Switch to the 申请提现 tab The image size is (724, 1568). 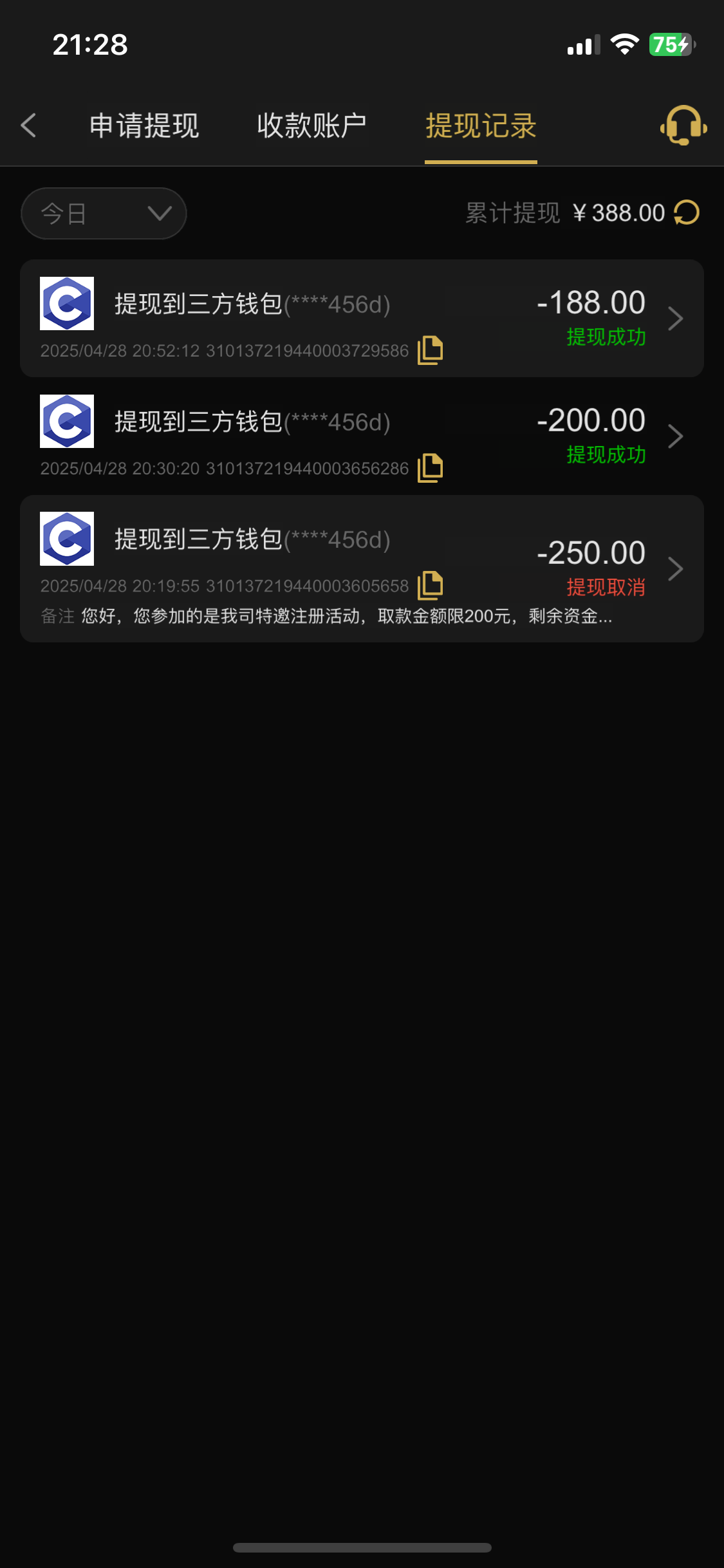click(144, 126)
